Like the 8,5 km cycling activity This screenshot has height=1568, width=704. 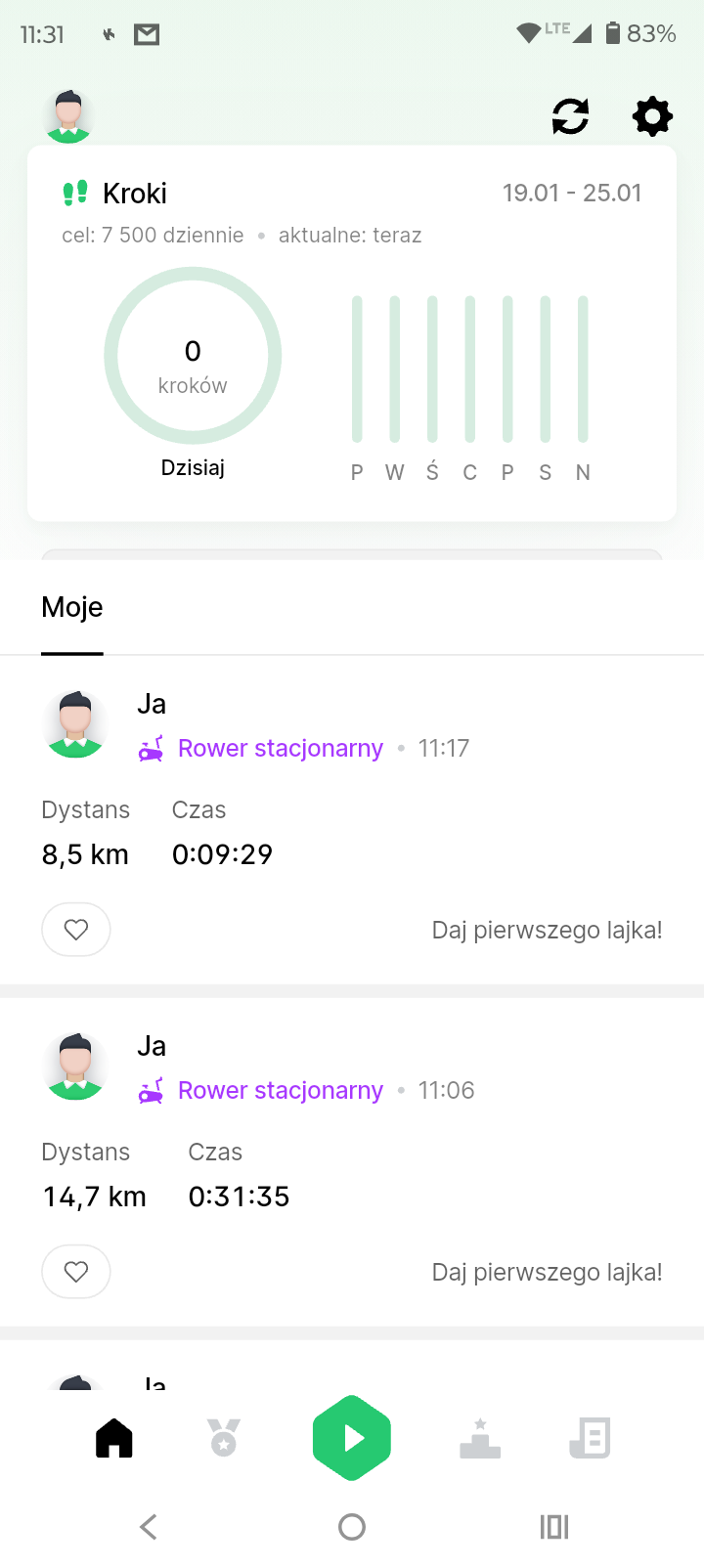click(76, 930)
